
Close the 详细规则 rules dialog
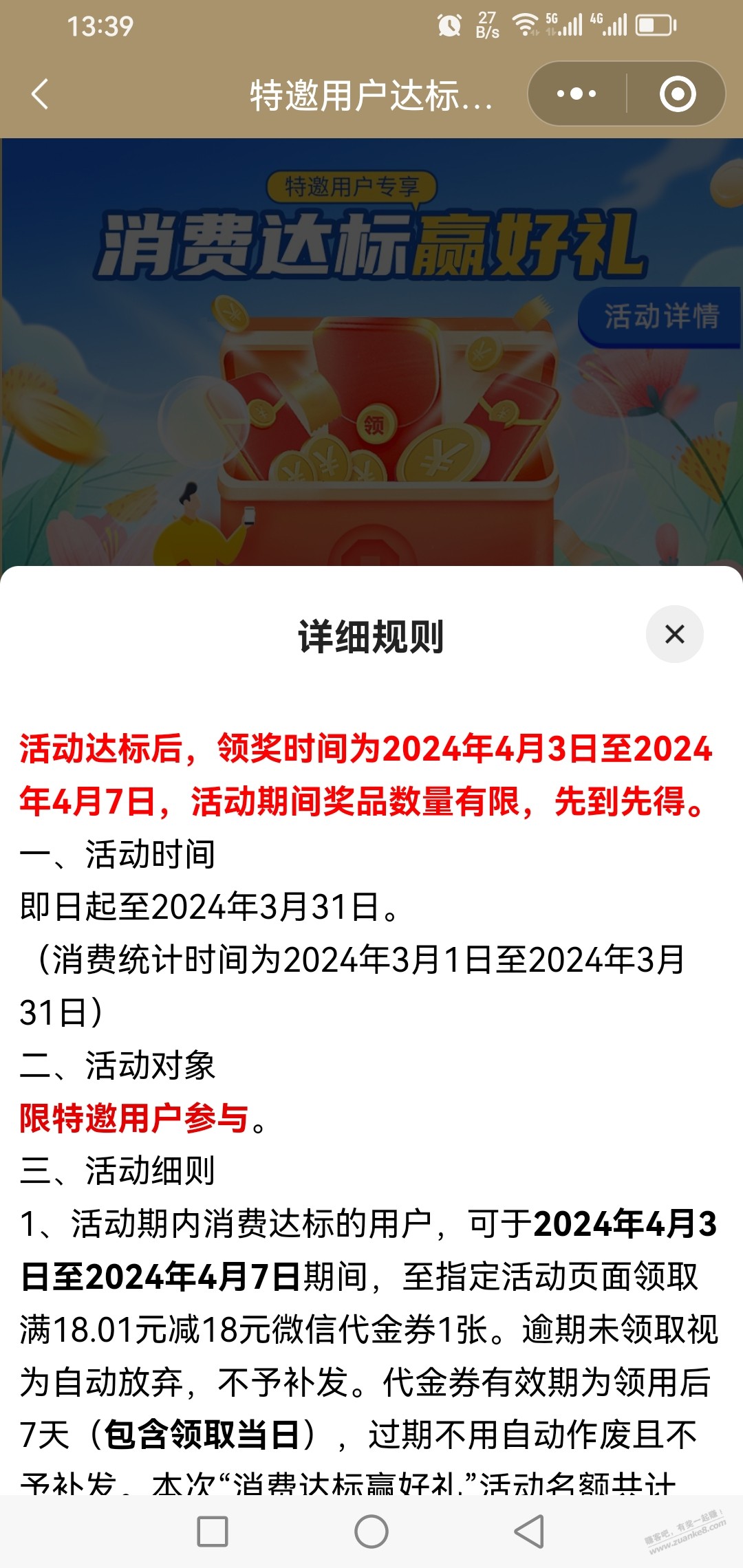pyautogui.click(x=674, y=633)
